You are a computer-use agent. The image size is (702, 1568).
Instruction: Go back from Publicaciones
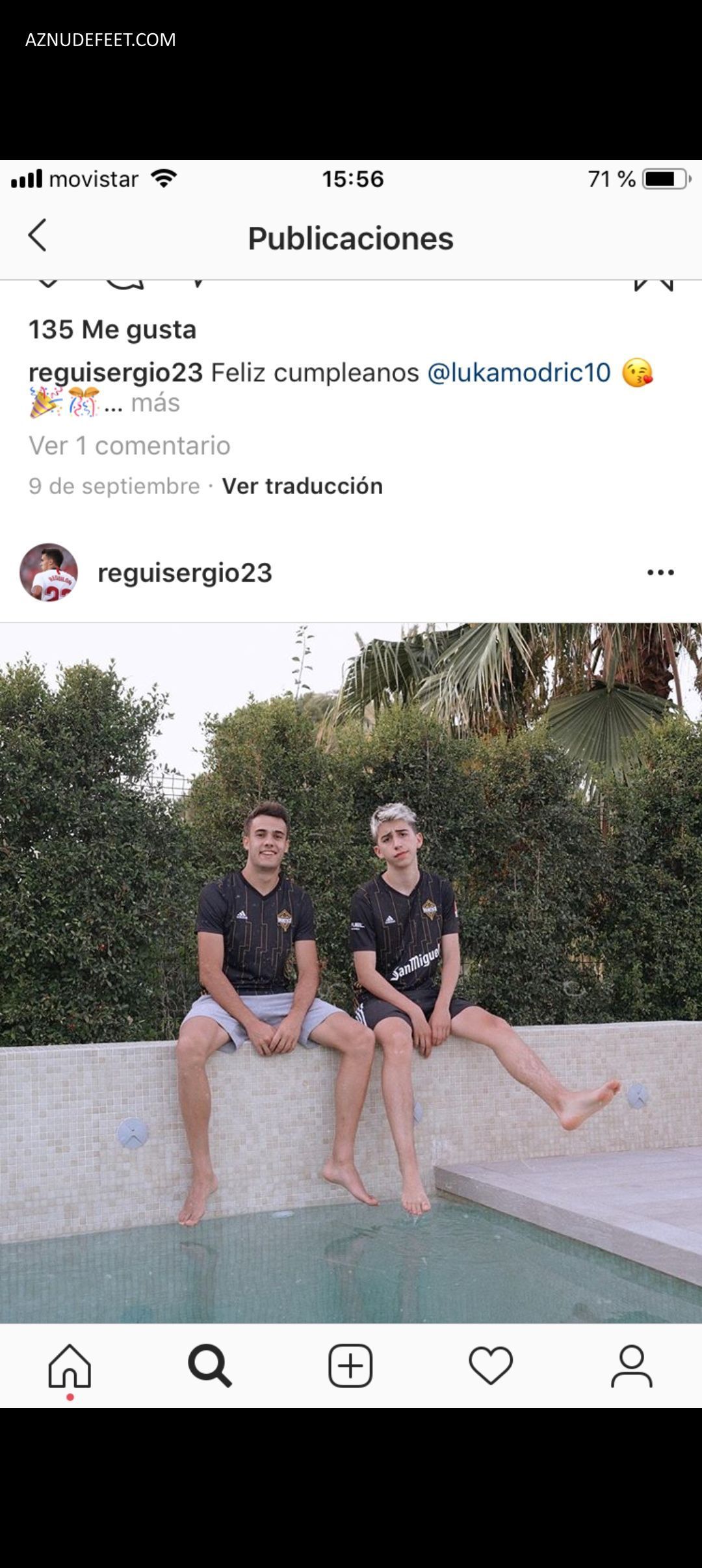point(37,235)
